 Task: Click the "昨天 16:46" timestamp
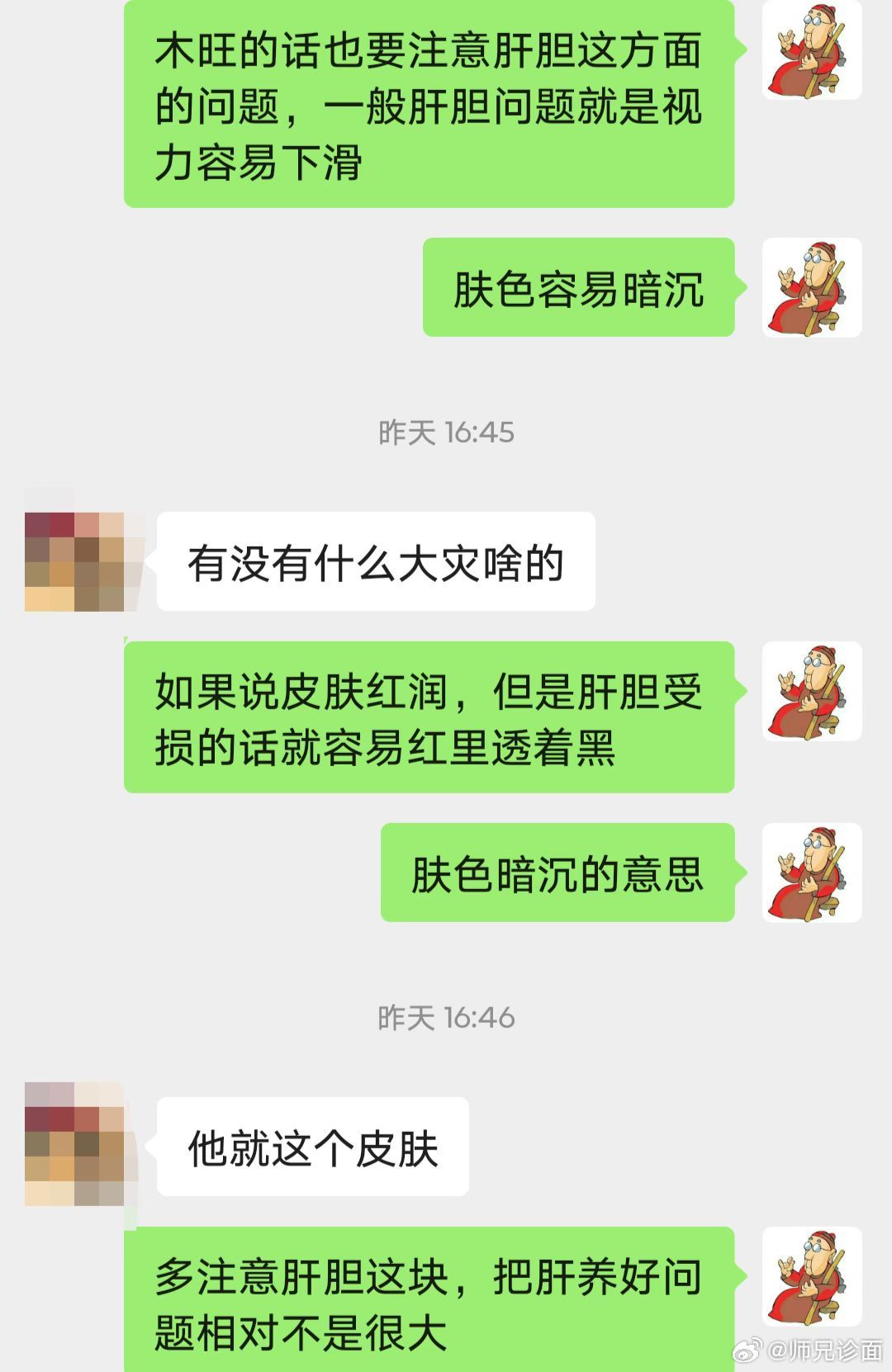click(446, 1020)
